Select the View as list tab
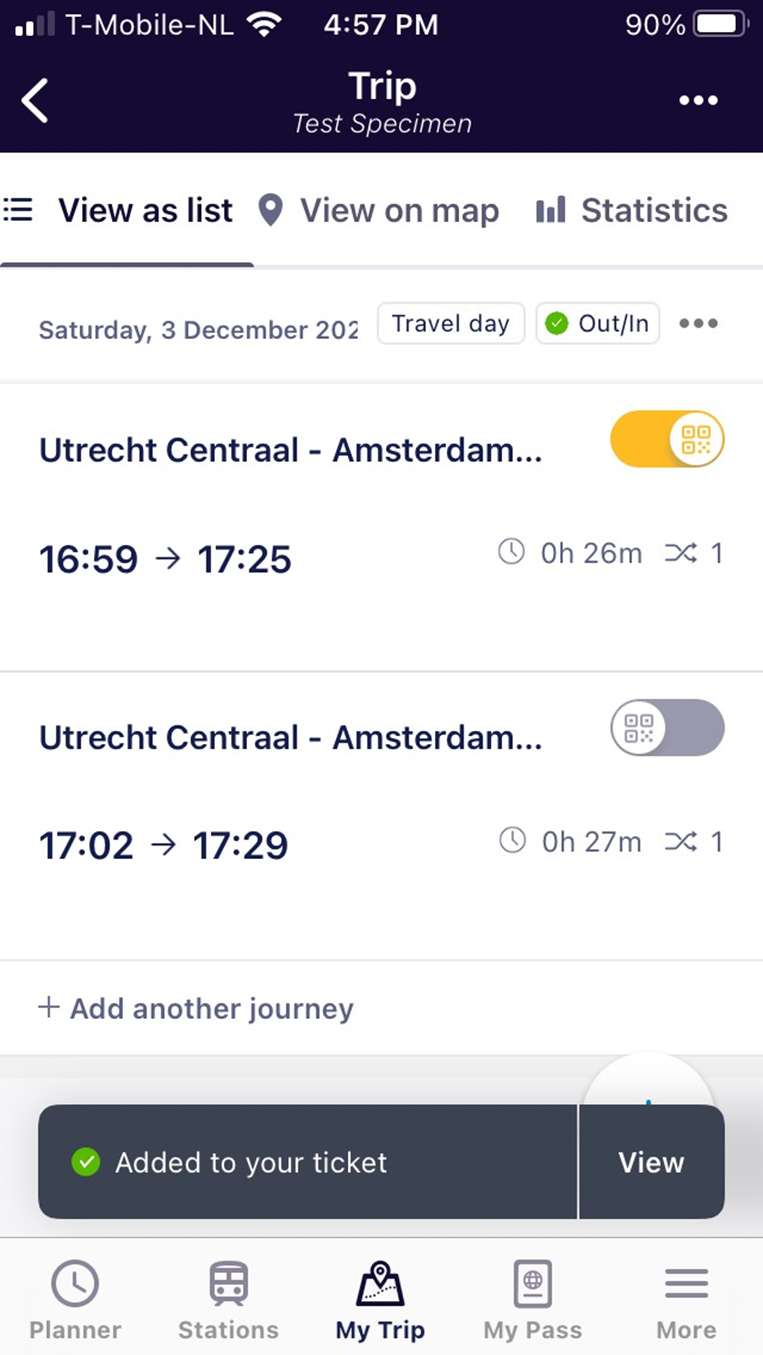Image resolution: width=763 pixels, height=1355 pixels. pos(118,211)
